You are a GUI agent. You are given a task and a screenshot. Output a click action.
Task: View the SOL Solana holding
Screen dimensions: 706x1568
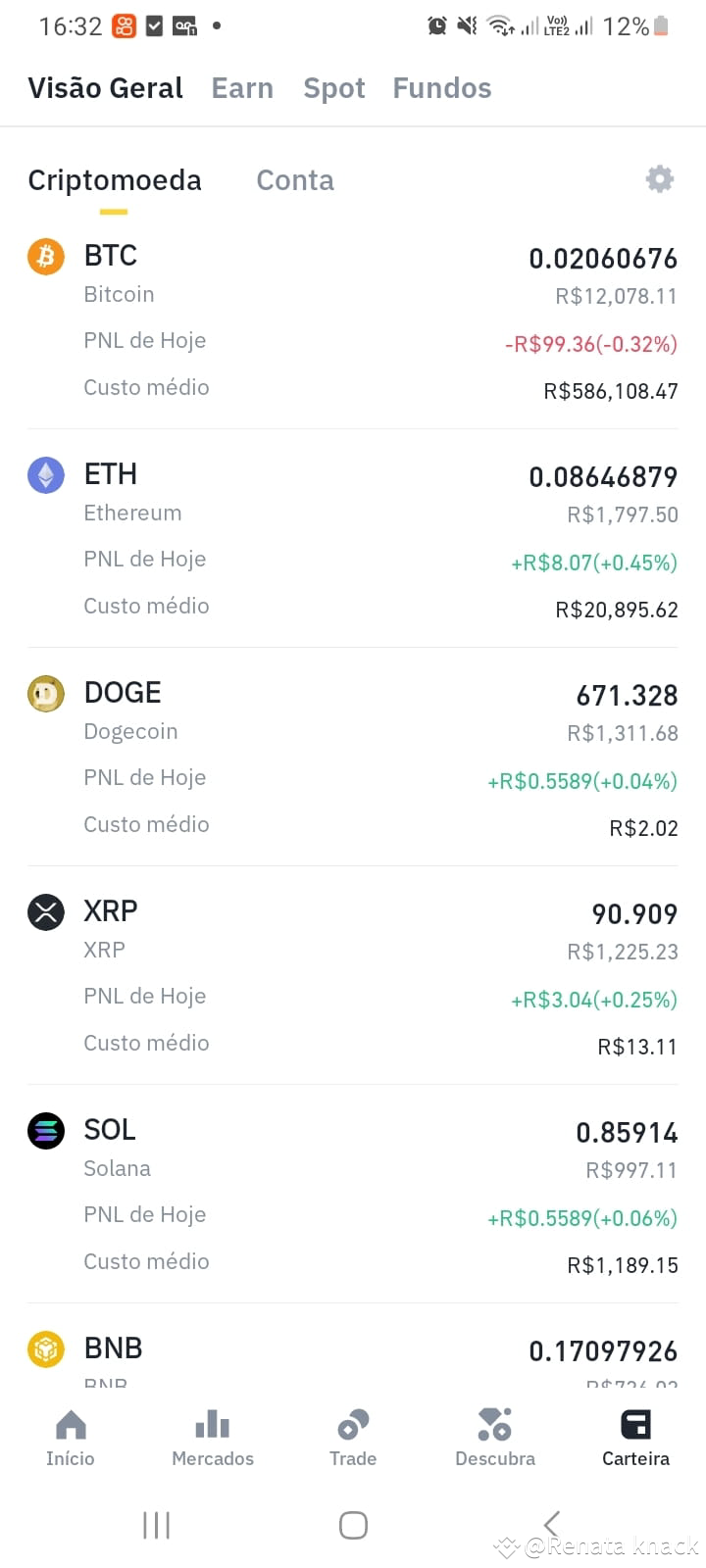[x=353, y=1196]
